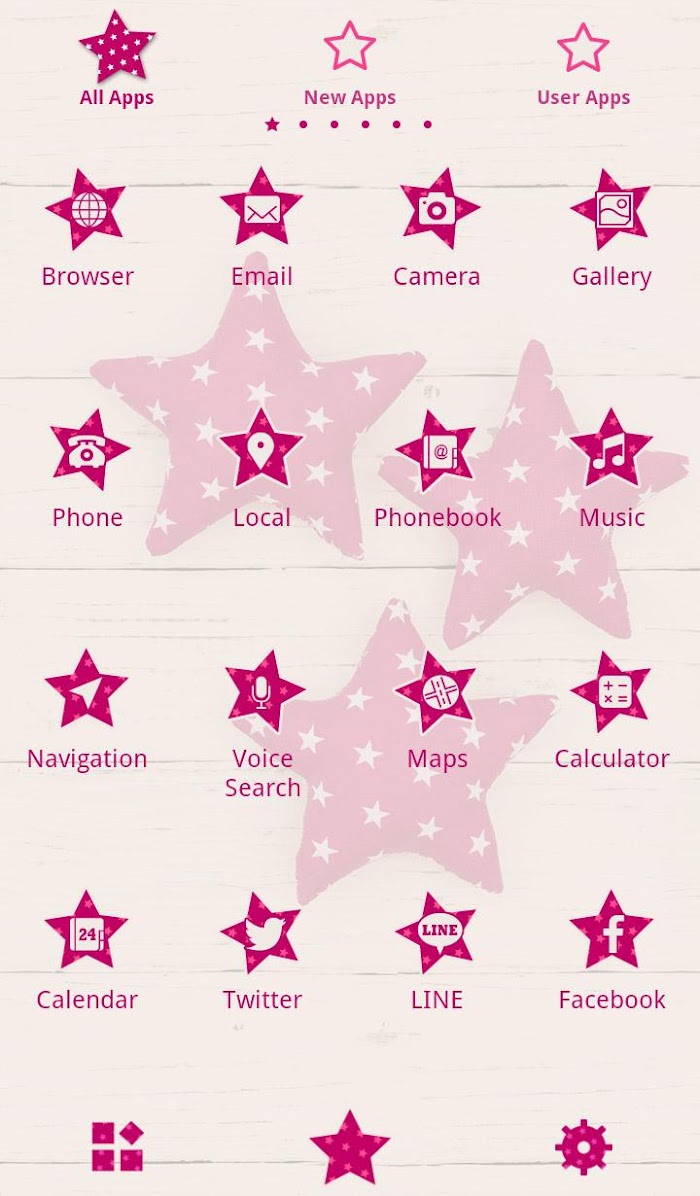The image size is (700, 1196).
Task: Launch the Music app
Action: (x=612, y=470)
